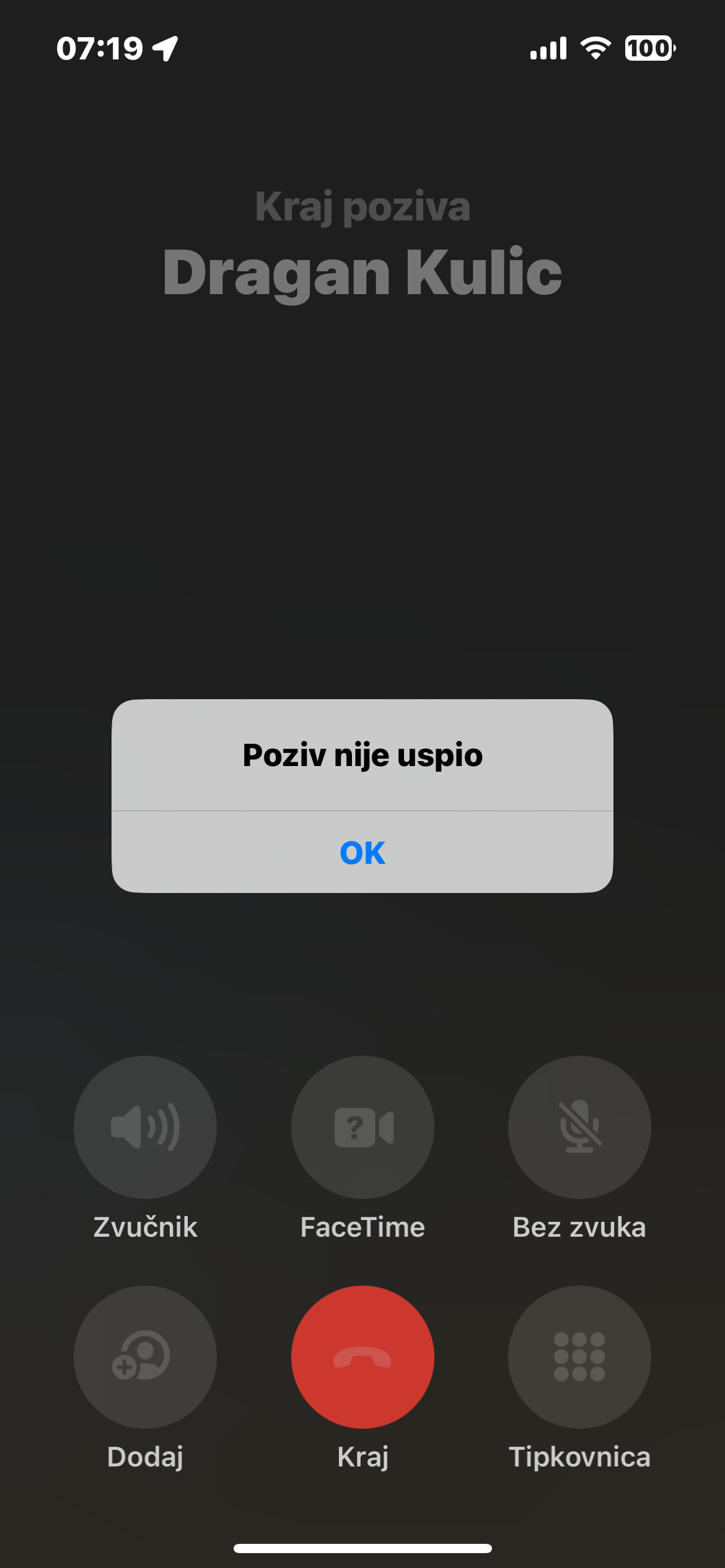
Task: Add another caller with Dodaj
Action: point(145,1357)
